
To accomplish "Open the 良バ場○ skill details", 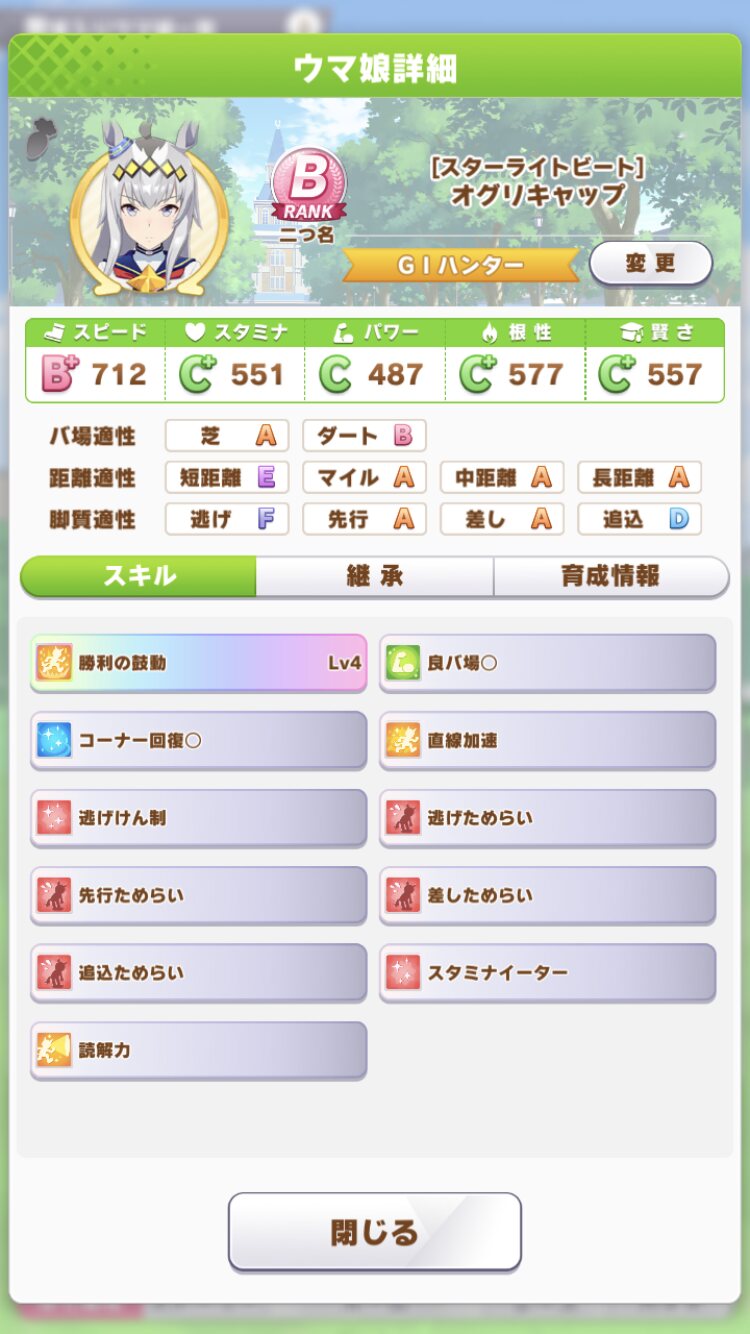I will (x=547, y=662).
